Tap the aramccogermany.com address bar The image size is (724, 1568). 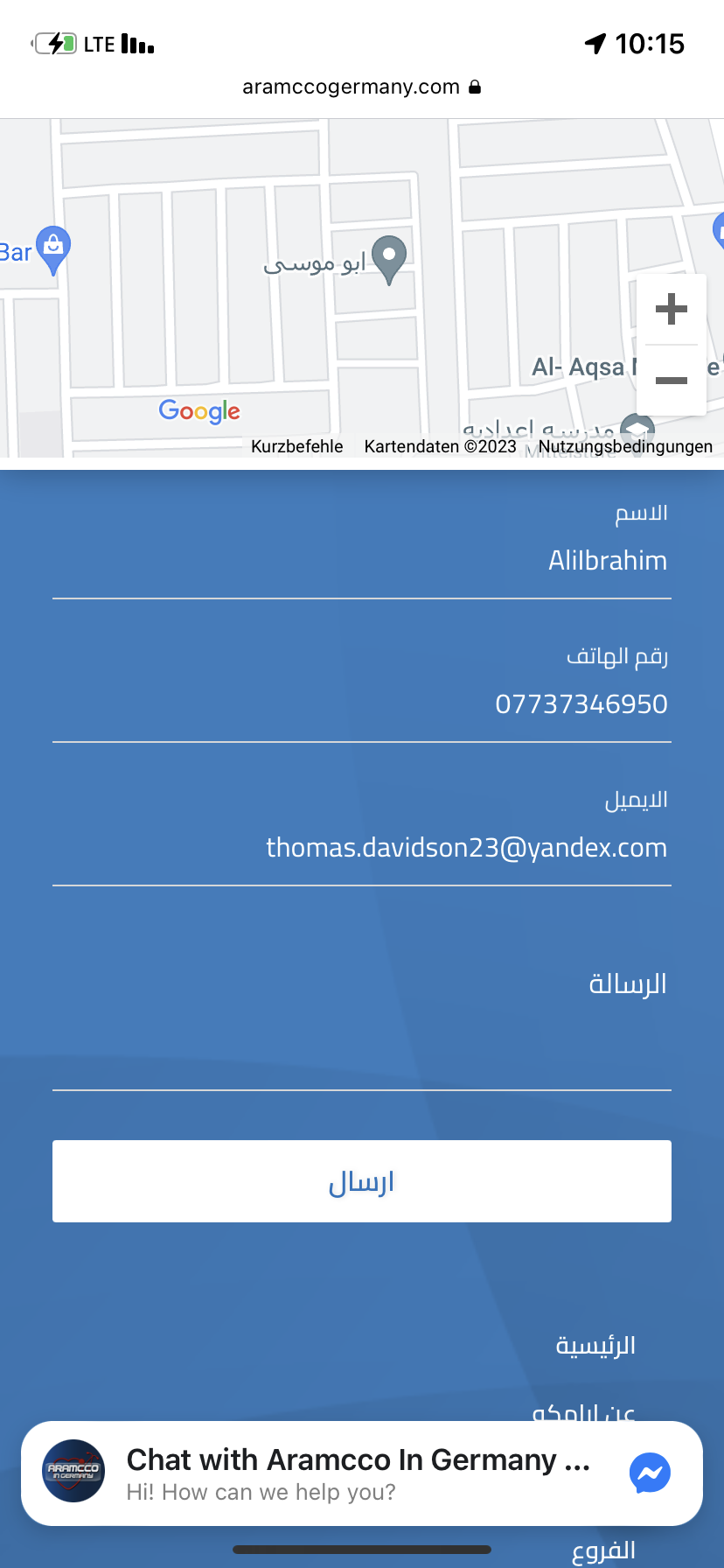pos(362,87)
